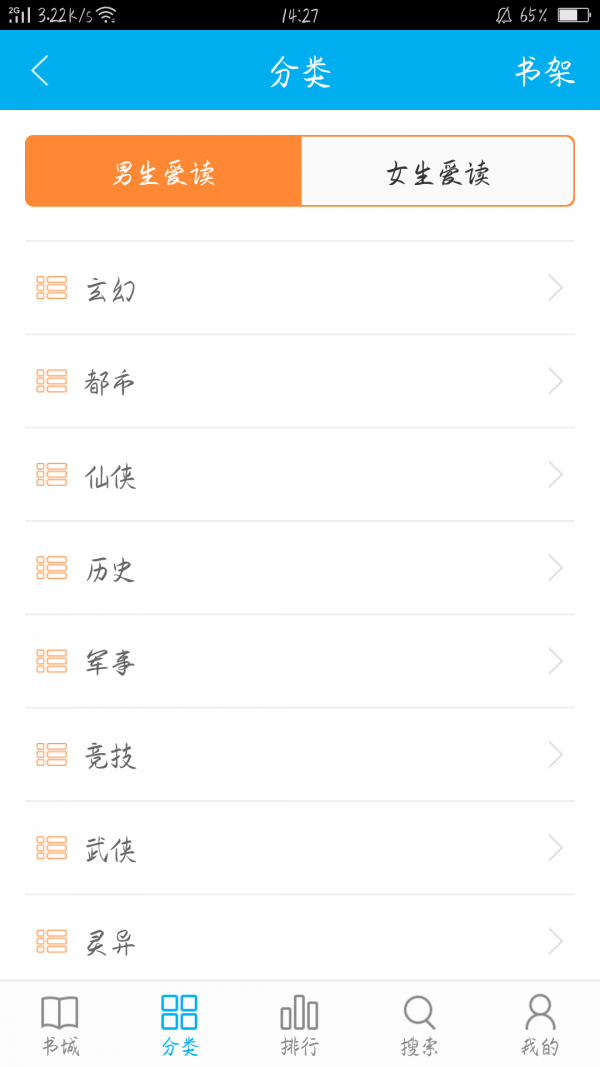Switch to the 女生爱读 segment

coord(437,172)
